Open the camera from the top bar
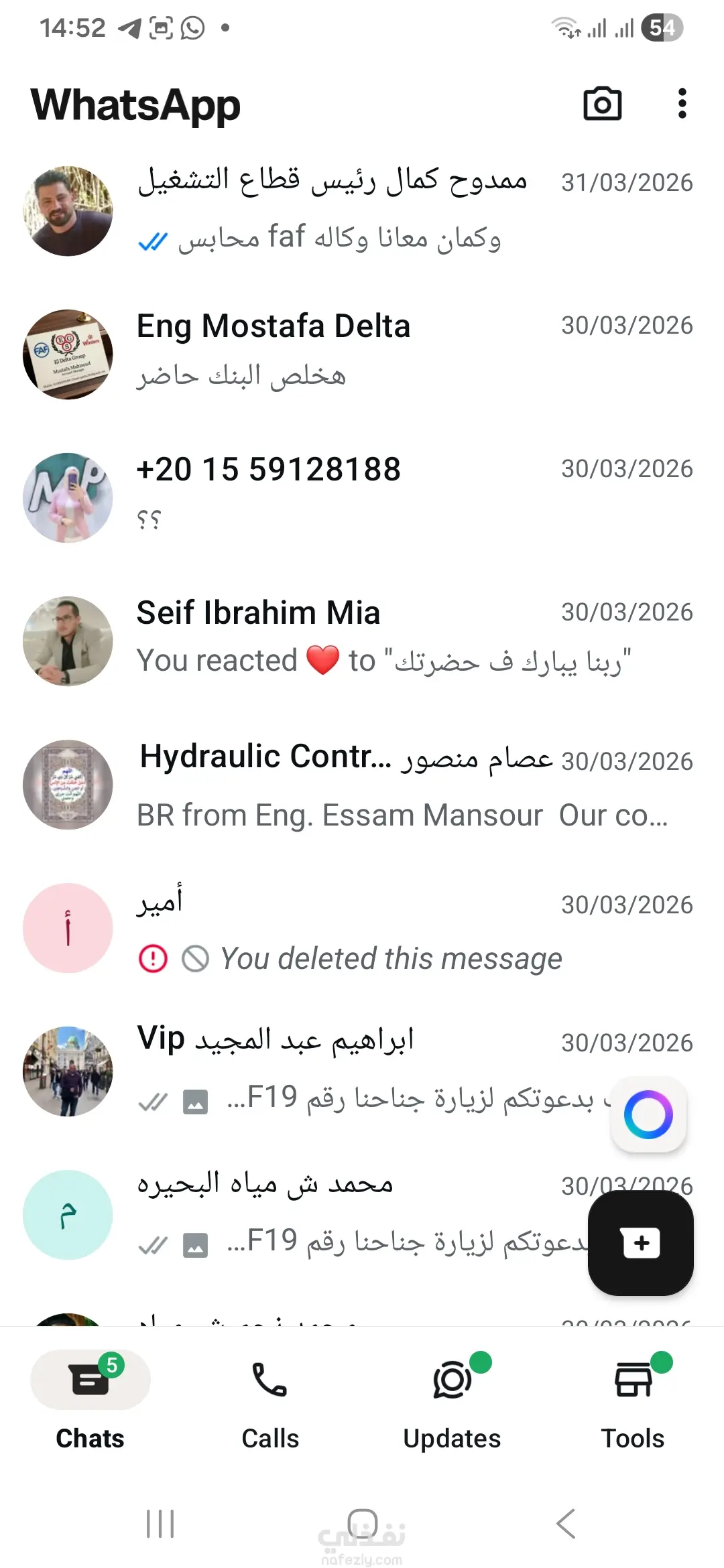 point(602,104)
